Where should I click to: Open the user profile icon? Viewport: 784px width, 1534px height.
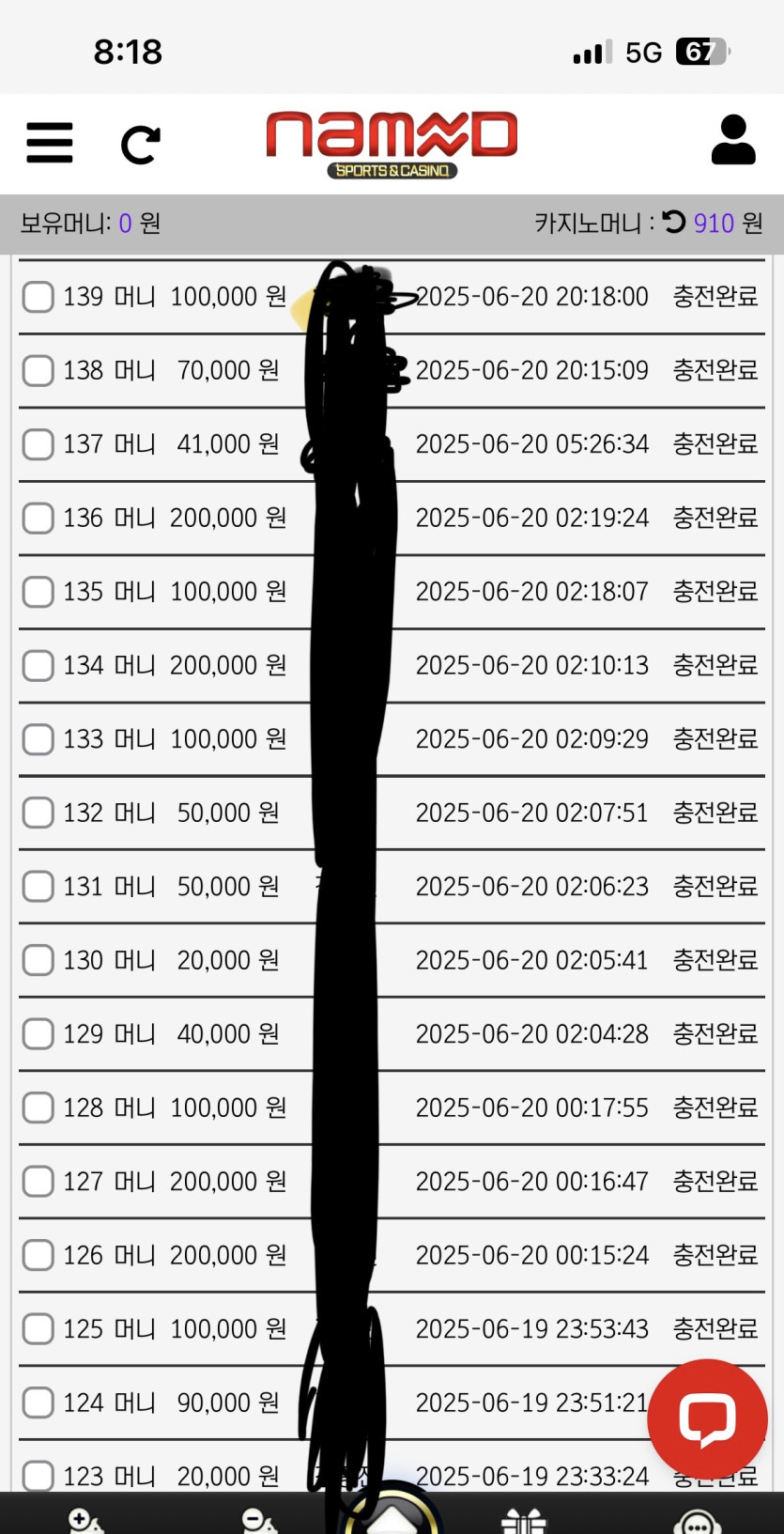tap(733, 140)
